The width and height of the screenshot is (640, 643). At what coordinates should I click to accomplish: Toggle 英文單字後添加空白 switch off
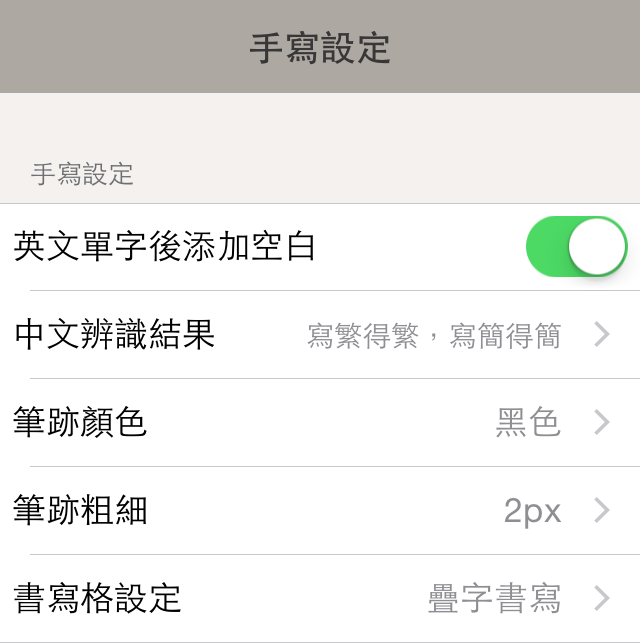(x=576, y=247)
